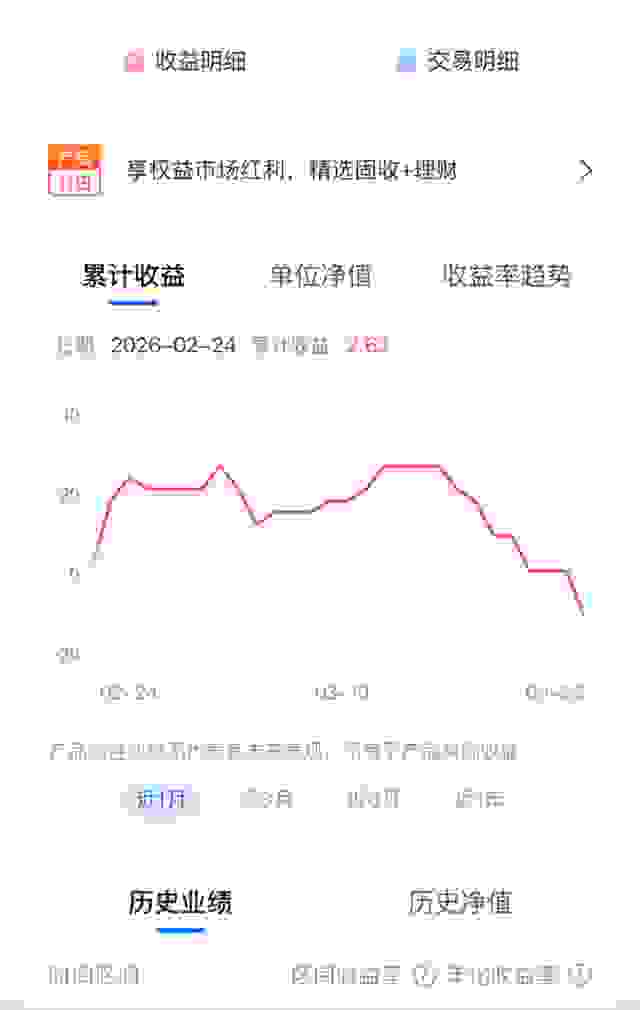Open 交易明细 transaction details
640x1010 pixels.
tap(458, 61)
